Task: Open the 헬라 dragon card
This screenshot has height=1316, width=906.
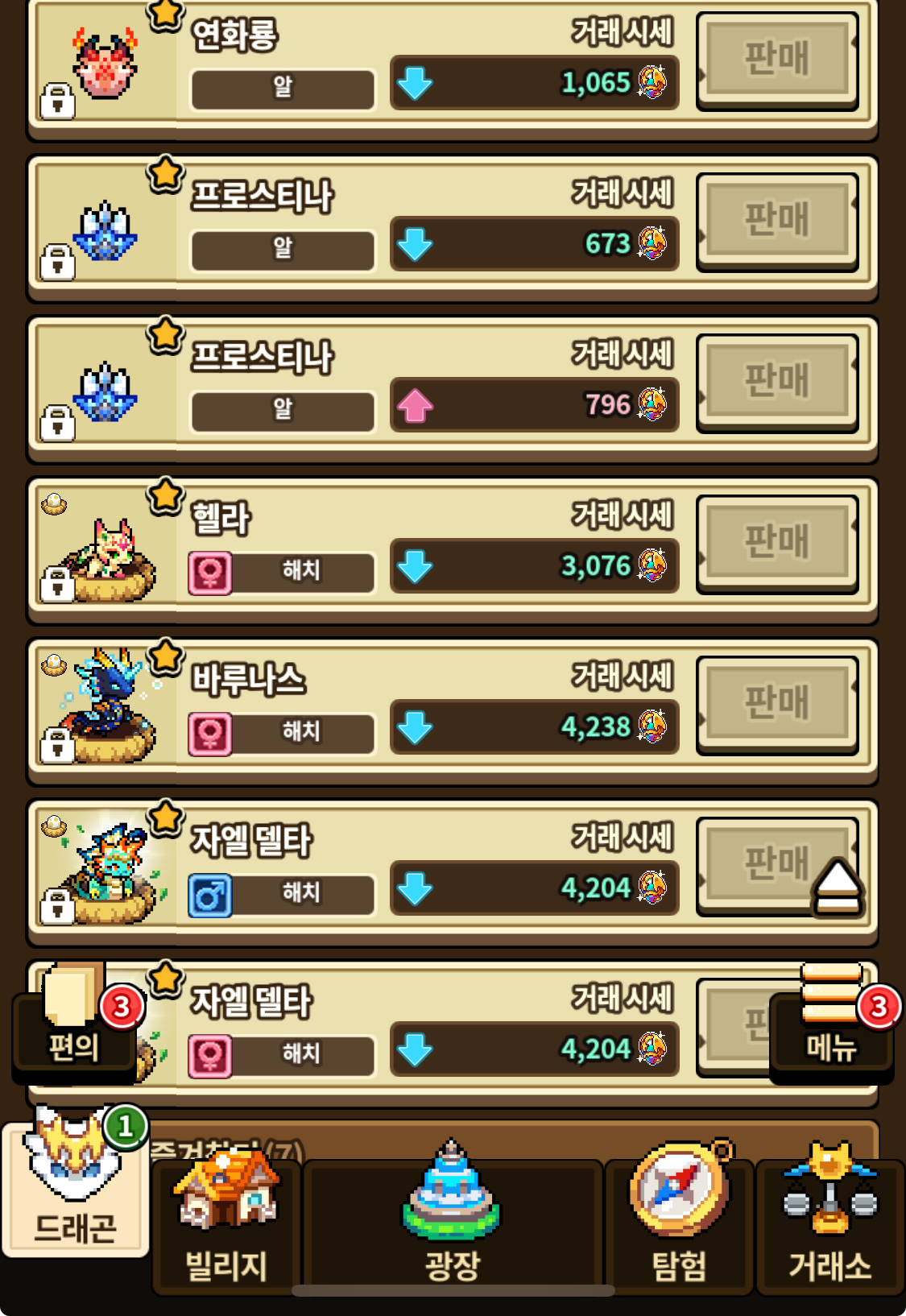Action: coord(105,552)
